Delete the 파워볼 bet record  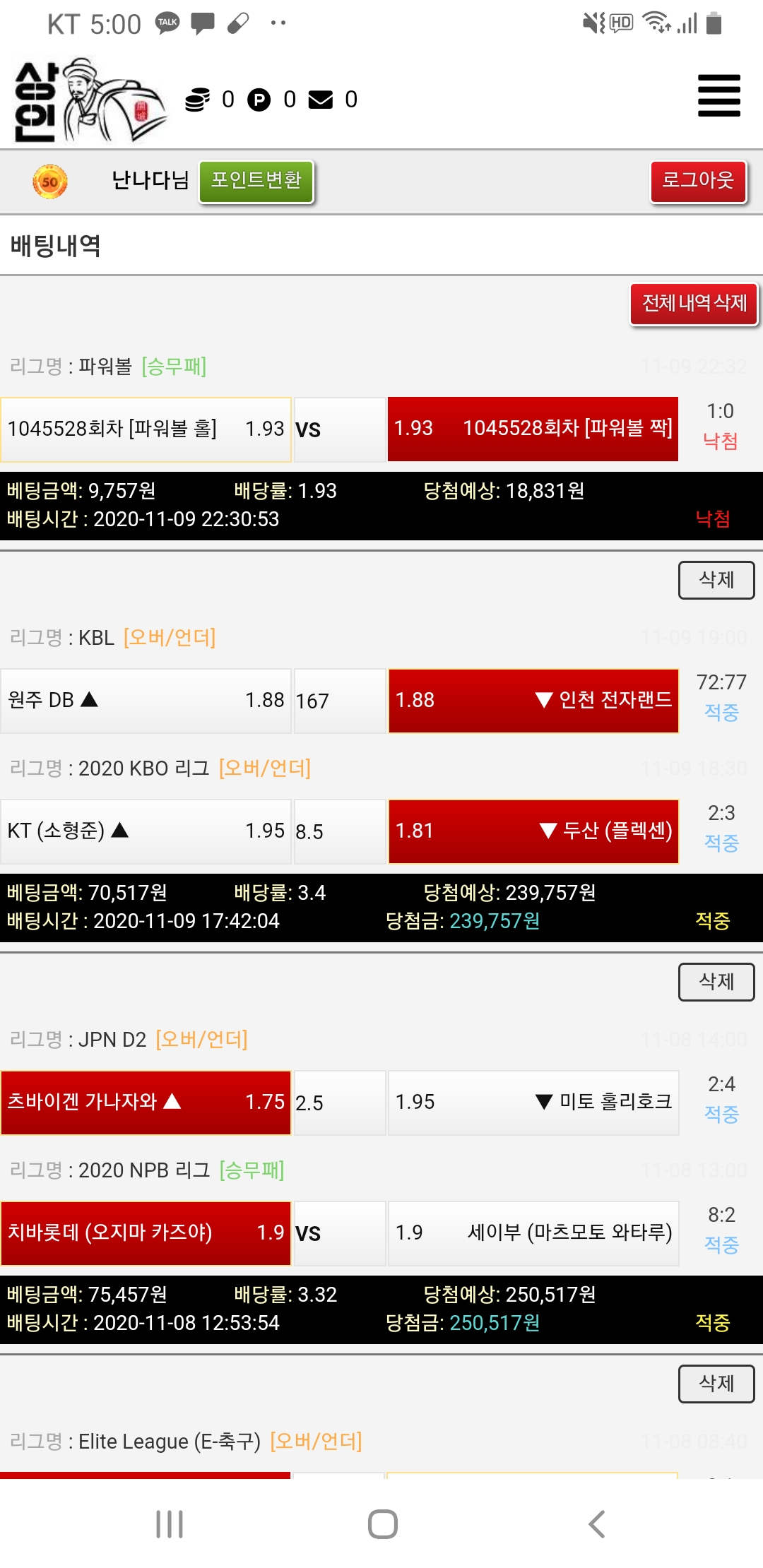point(716,580)
